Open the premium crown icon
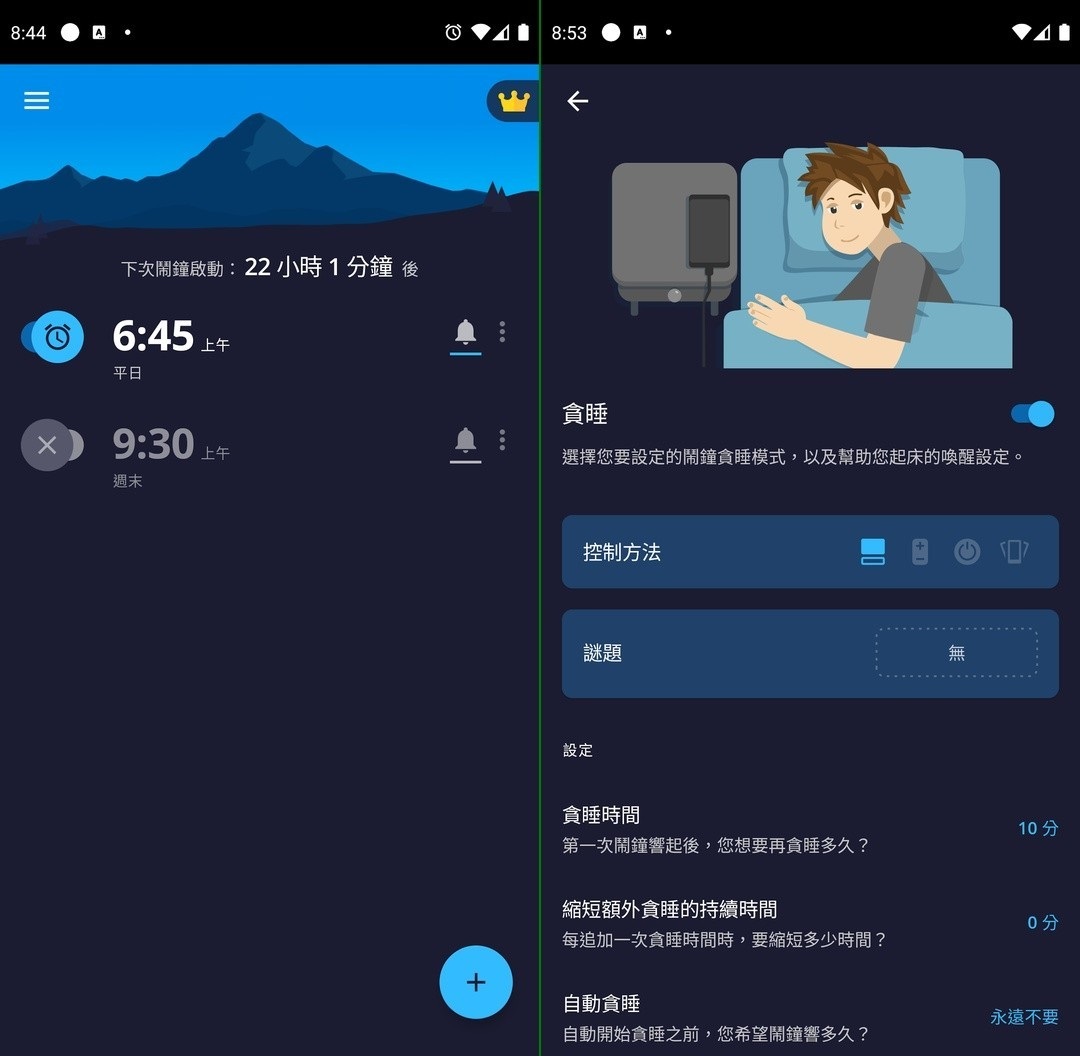The height and width of the screenshot is (1056, 1080). coord(513,101)
